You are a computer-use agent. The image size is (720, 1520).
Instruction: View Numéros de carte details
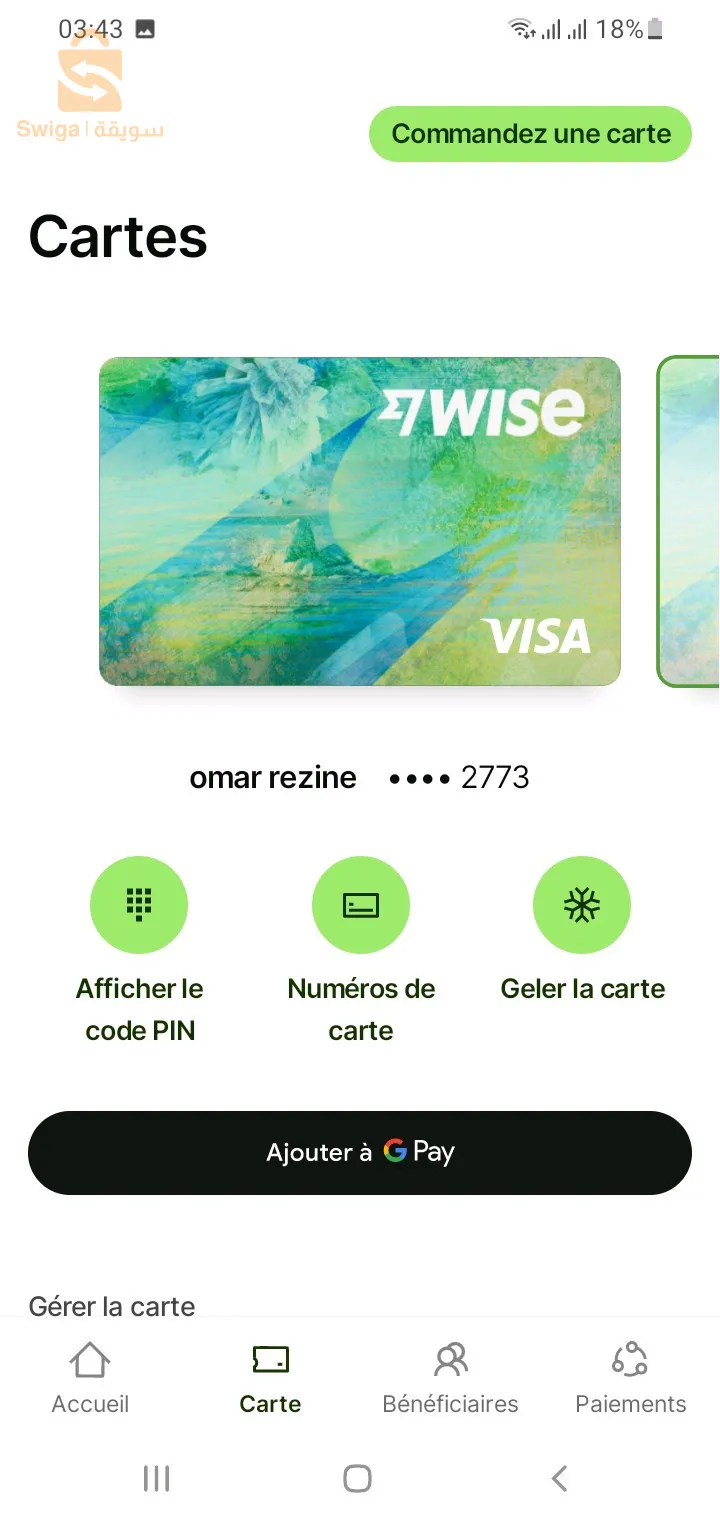tap(361, 905)
